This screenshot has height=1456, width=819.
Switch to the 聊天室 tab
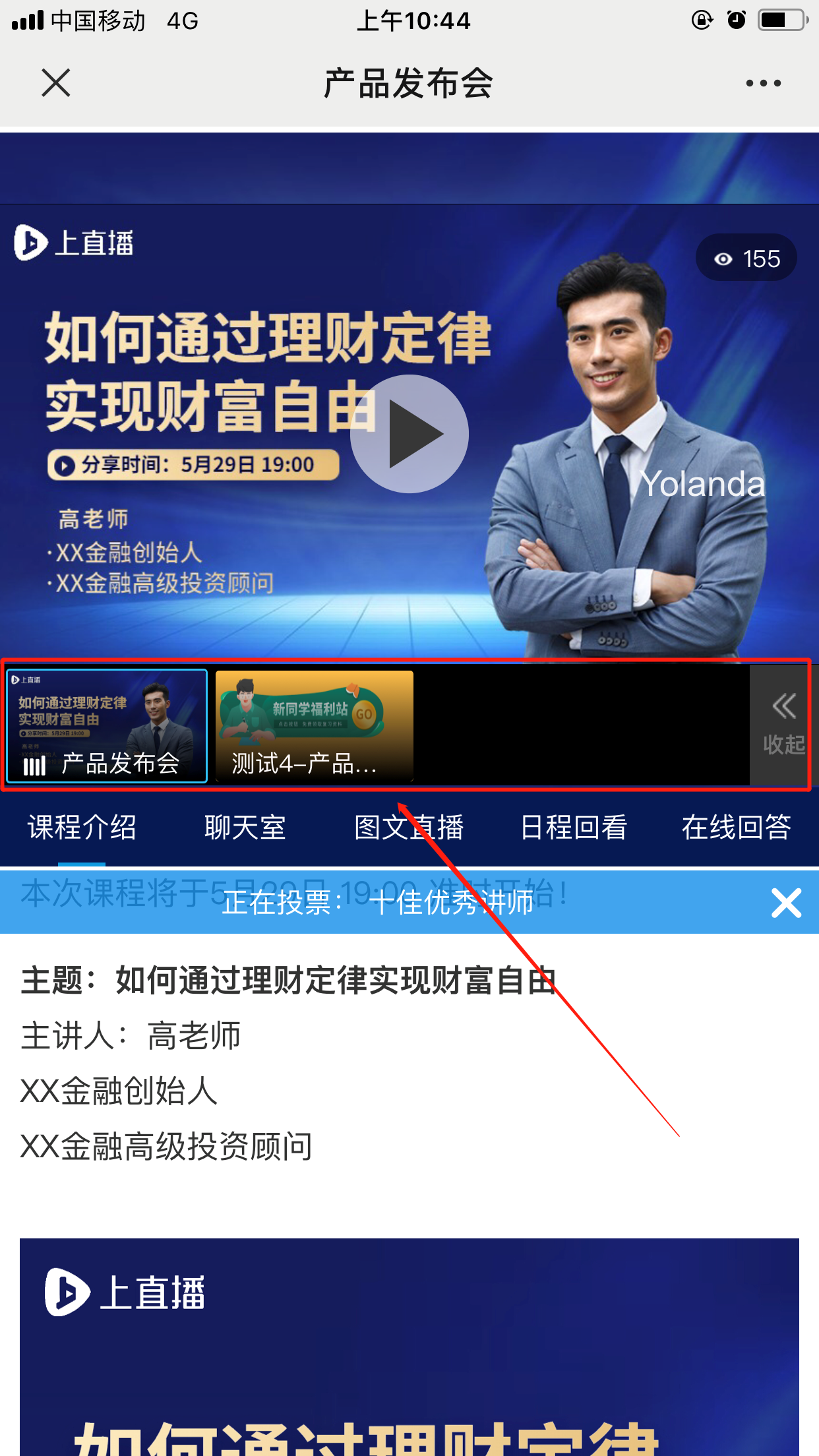tap(245, 827)
